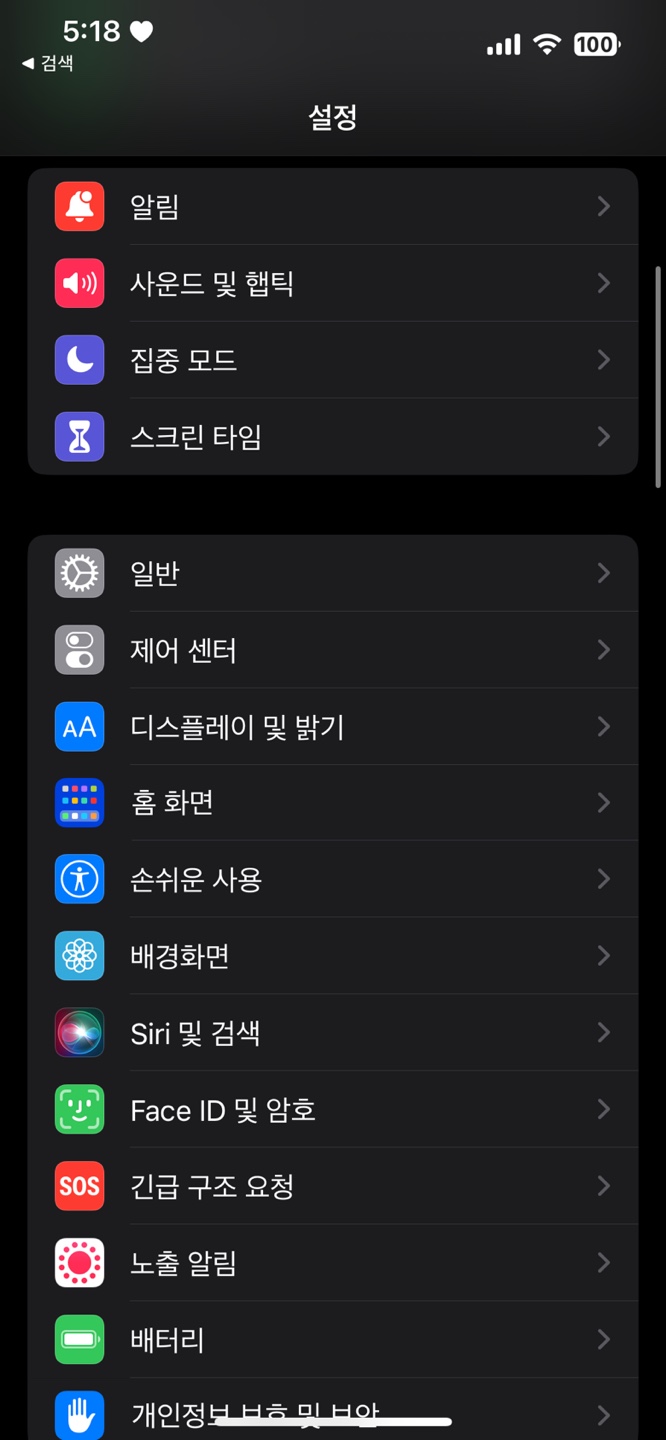Return to 검색 via the back link

tap(48, 63)
